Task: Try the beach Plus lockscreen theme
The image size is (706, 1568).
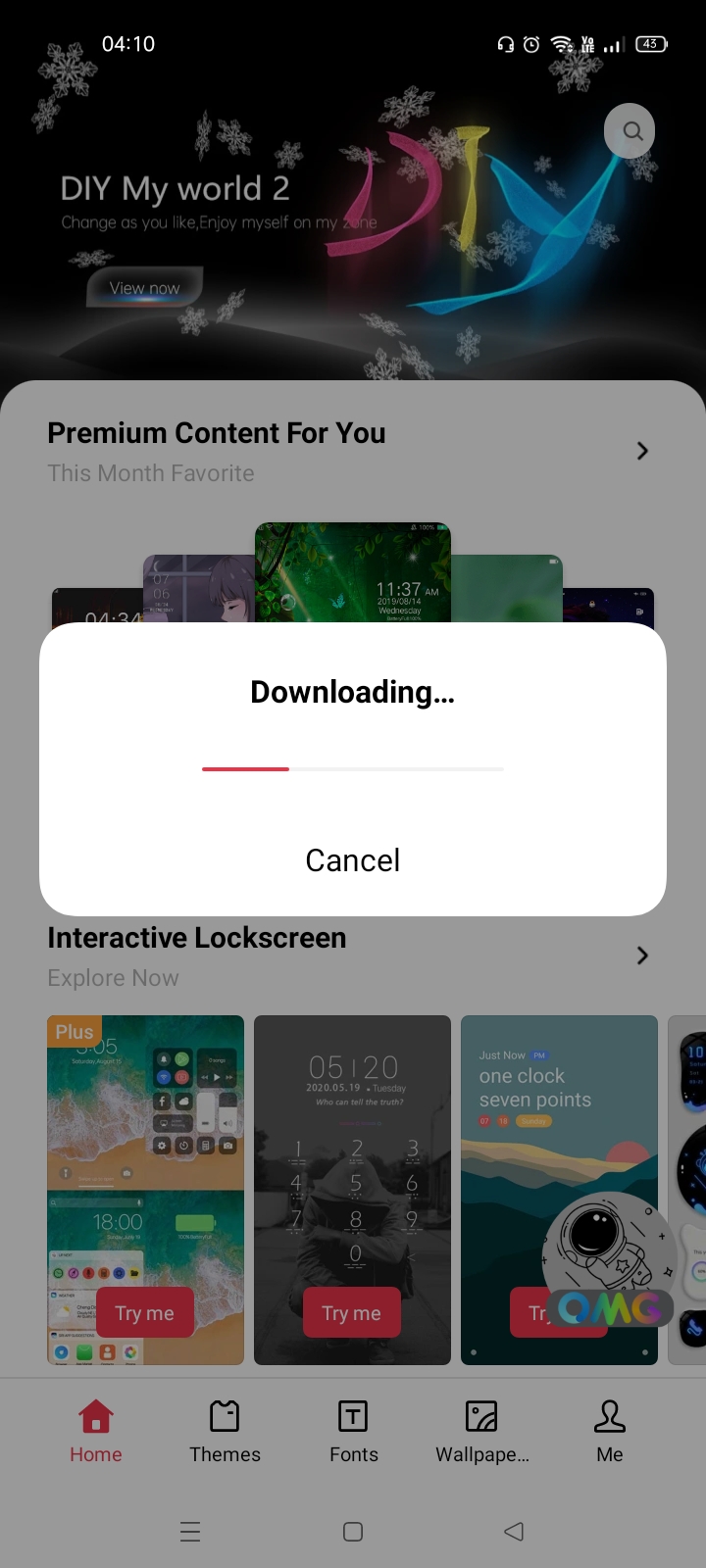Action: pyautogui.click(x=145, y=1313)
